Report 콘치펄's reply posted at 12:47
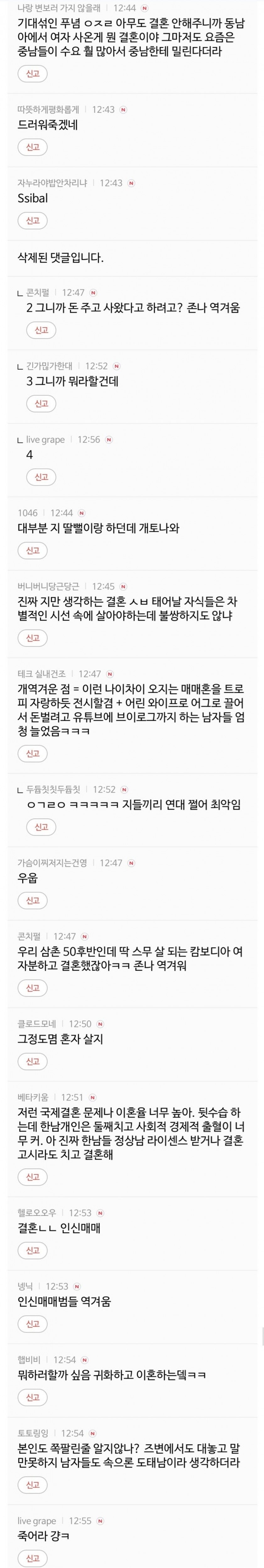This screenshot has width=264, height=1568. [x=41, y=330]
